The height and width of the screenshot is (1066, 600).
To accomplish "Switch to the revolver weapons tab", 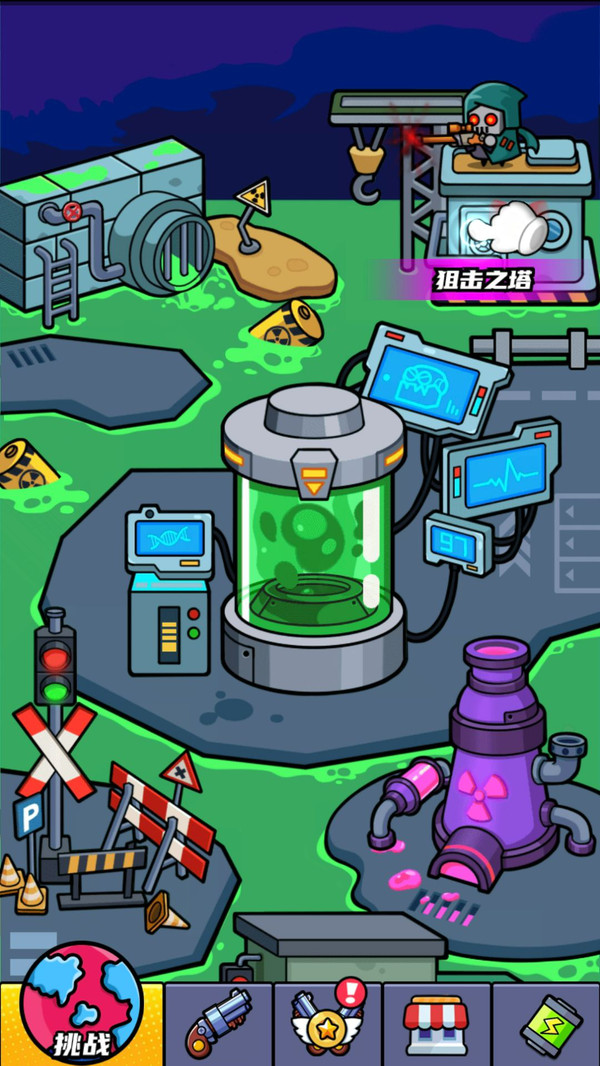I will (x=219, y=1024).
